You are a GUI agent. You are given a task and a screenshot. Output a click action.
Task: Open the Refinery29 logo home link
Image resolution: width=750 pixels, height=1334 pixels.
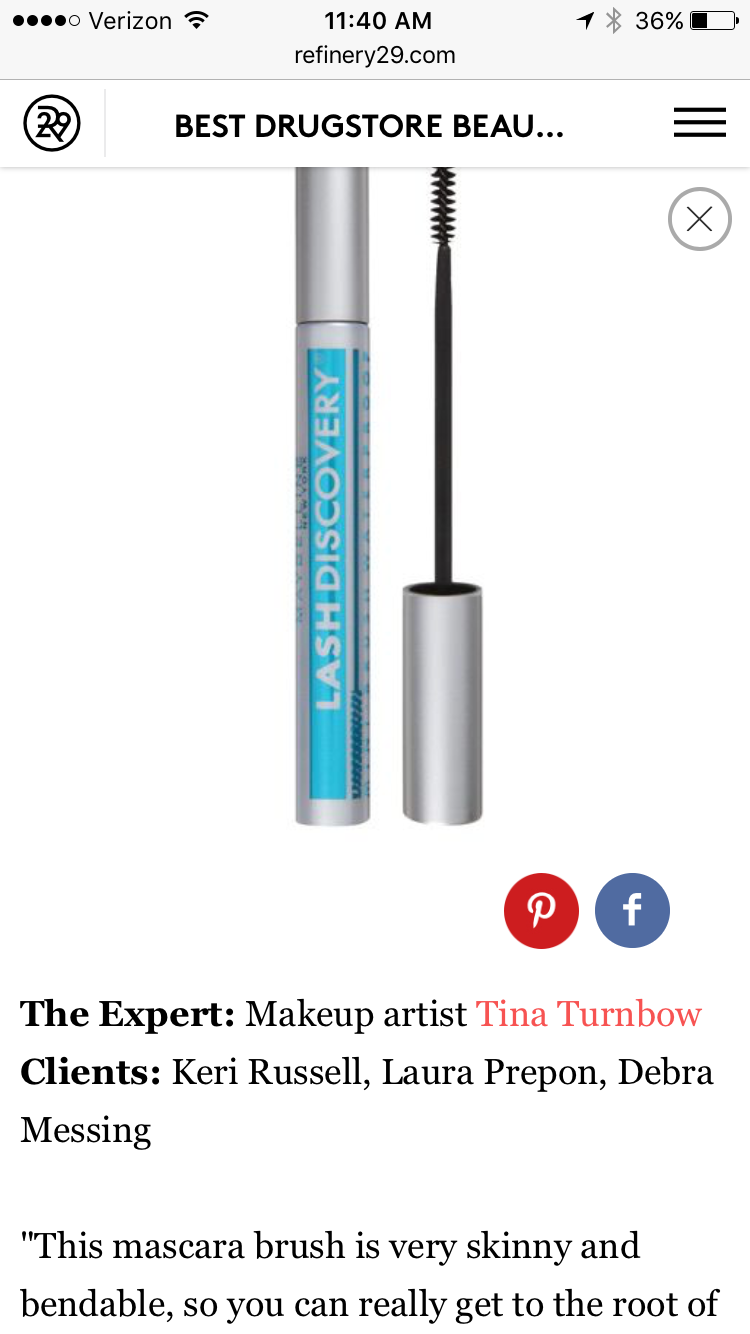(52, 124)
